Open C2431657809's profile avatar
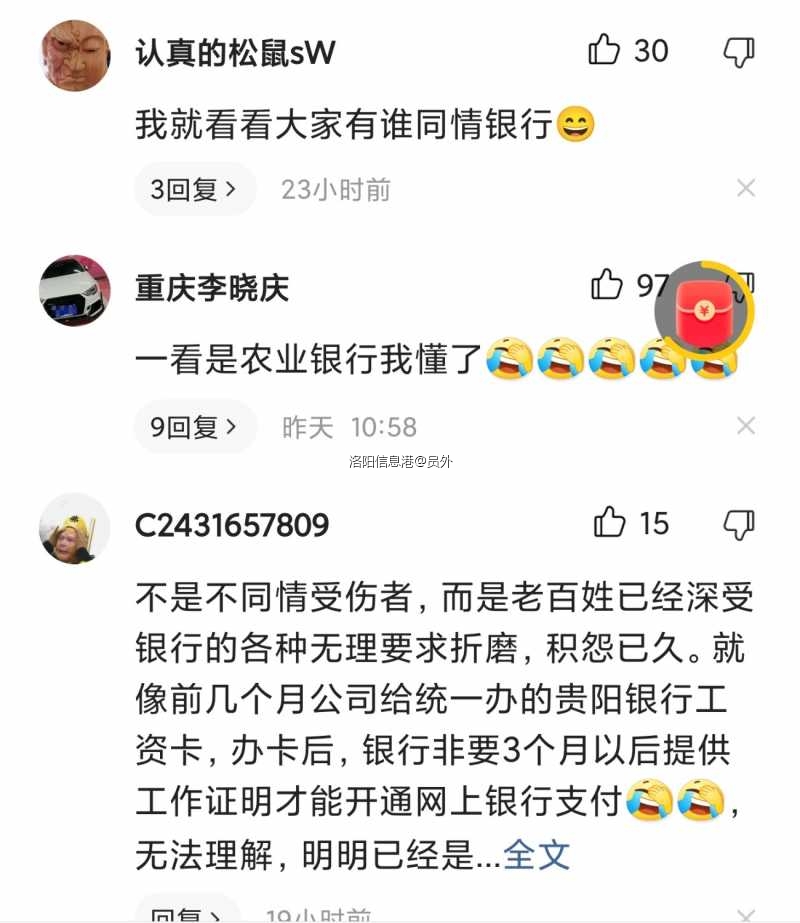This screenshot has height=923, width=800. pos(74,528)
